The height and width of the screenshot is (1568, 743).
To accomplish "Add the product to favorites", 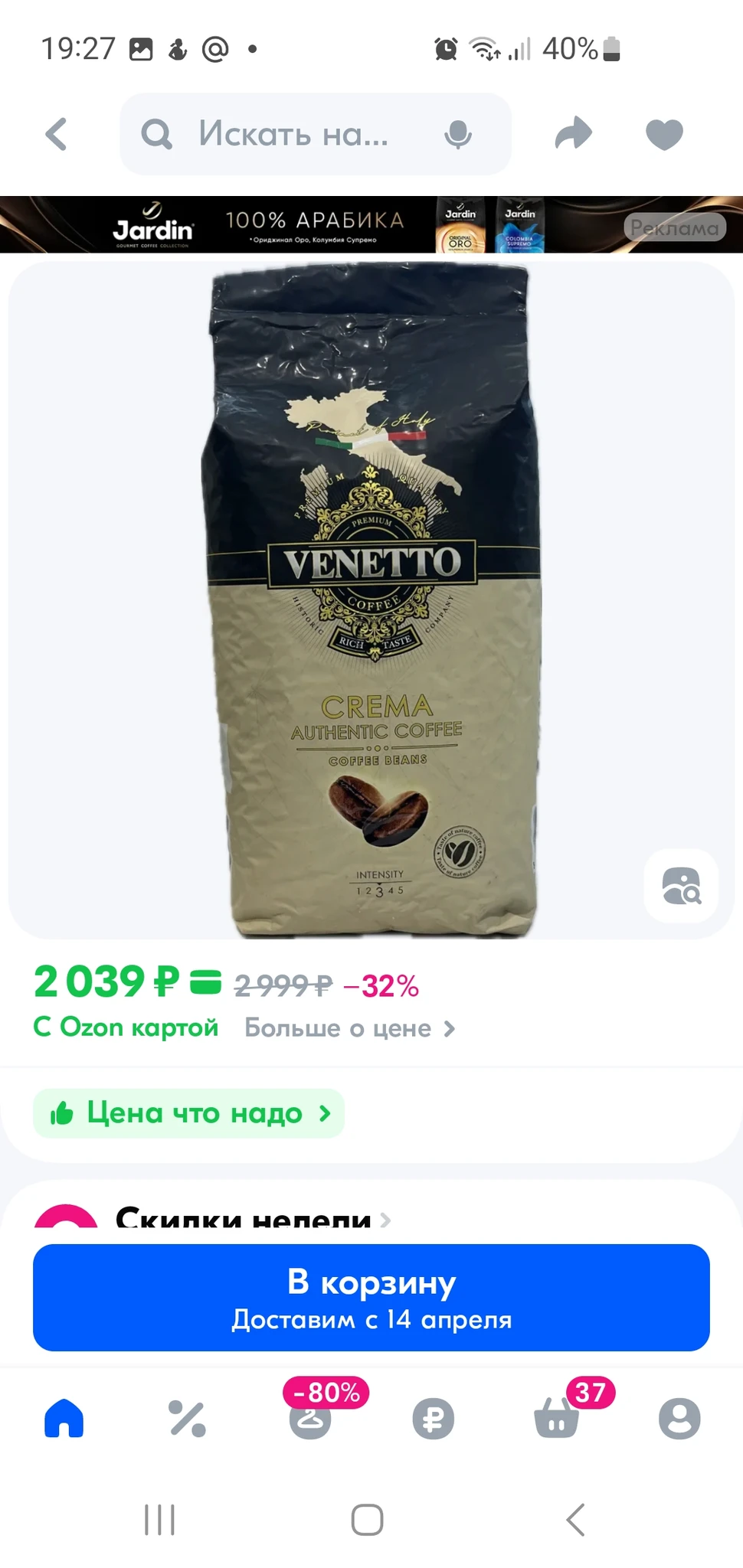I will [x=663, y=135].
